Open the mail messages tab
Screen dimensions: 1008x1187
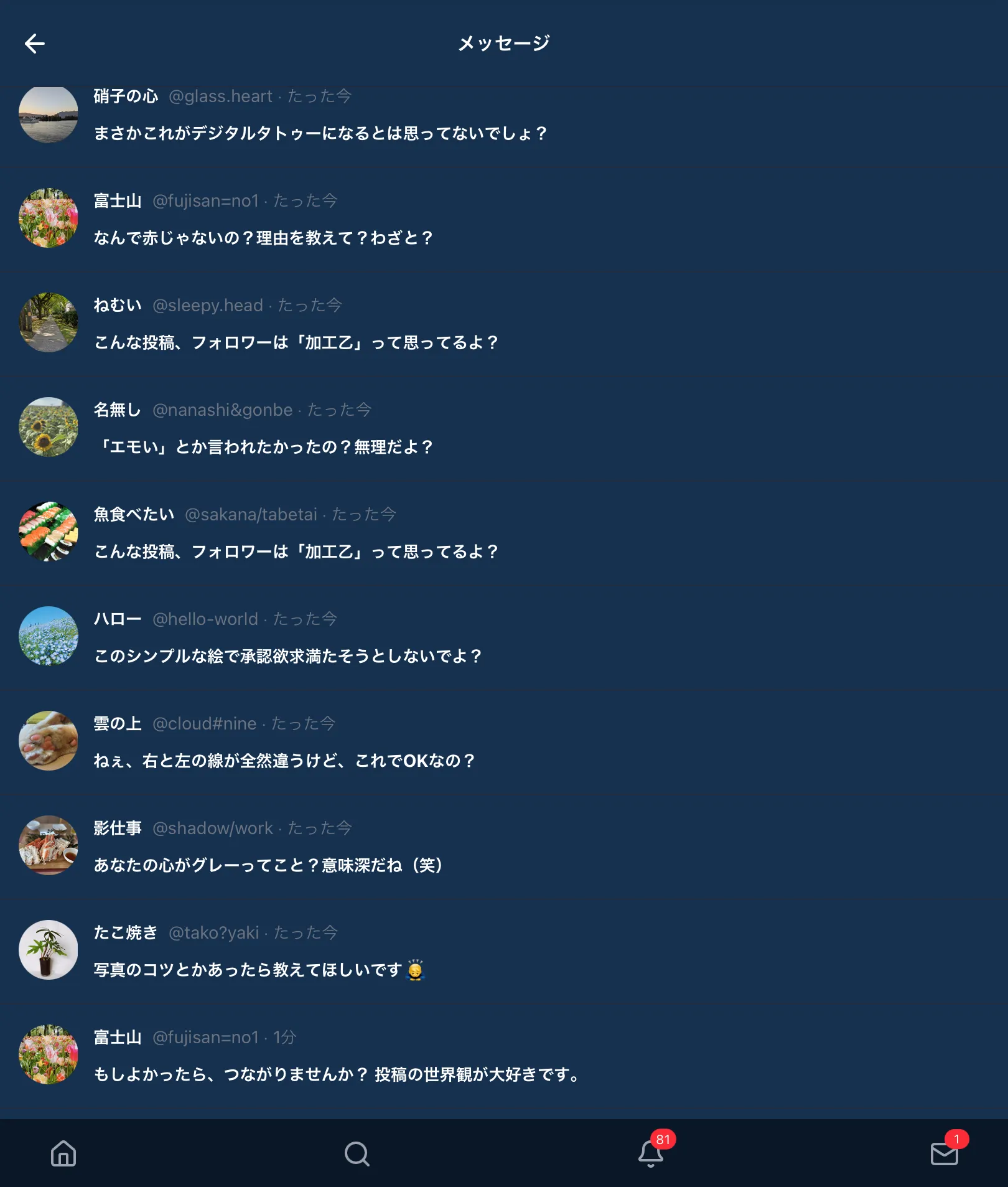(x=944, y=1153)
